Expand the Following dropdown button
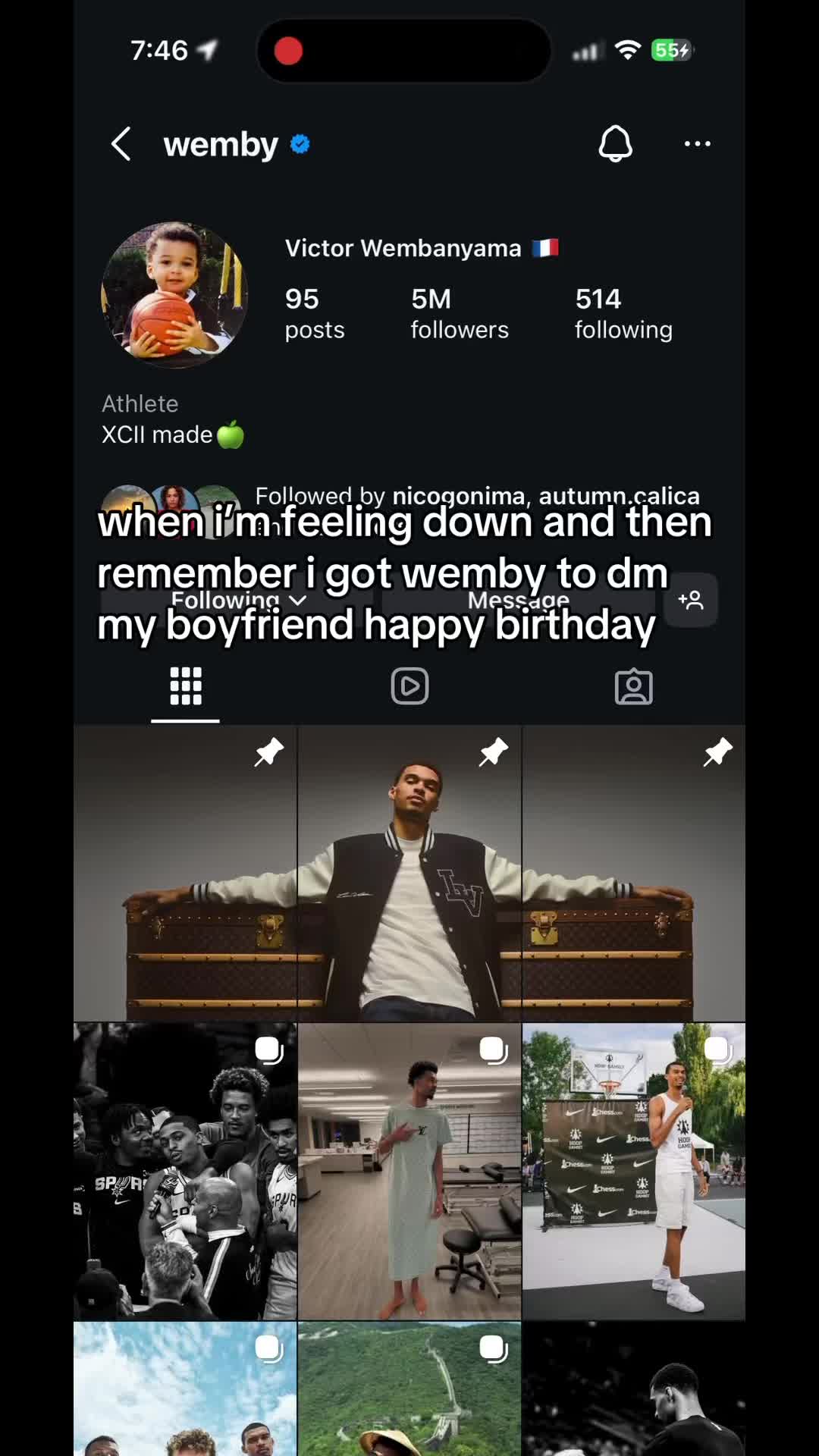This screenshot has width=819, height=1456. [x=237, y=601]
